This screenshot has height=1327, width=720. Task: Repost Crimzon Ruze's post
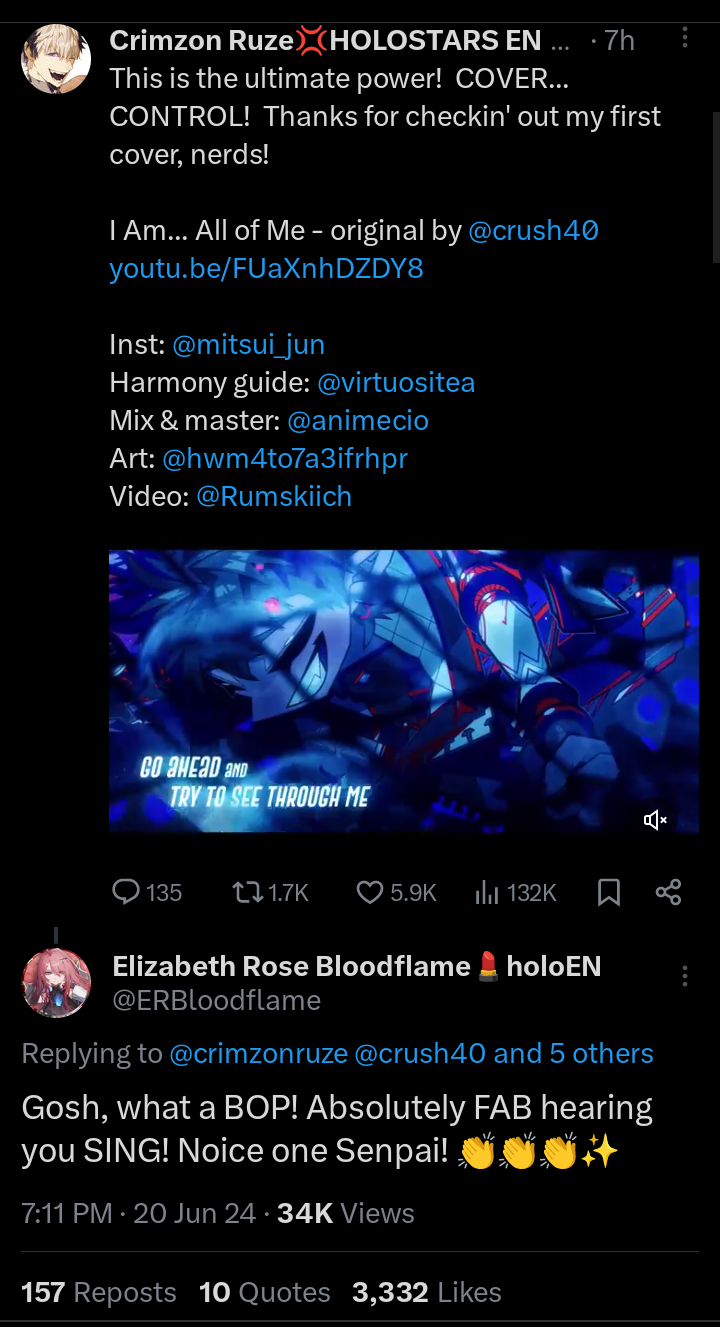coord(270,892)
